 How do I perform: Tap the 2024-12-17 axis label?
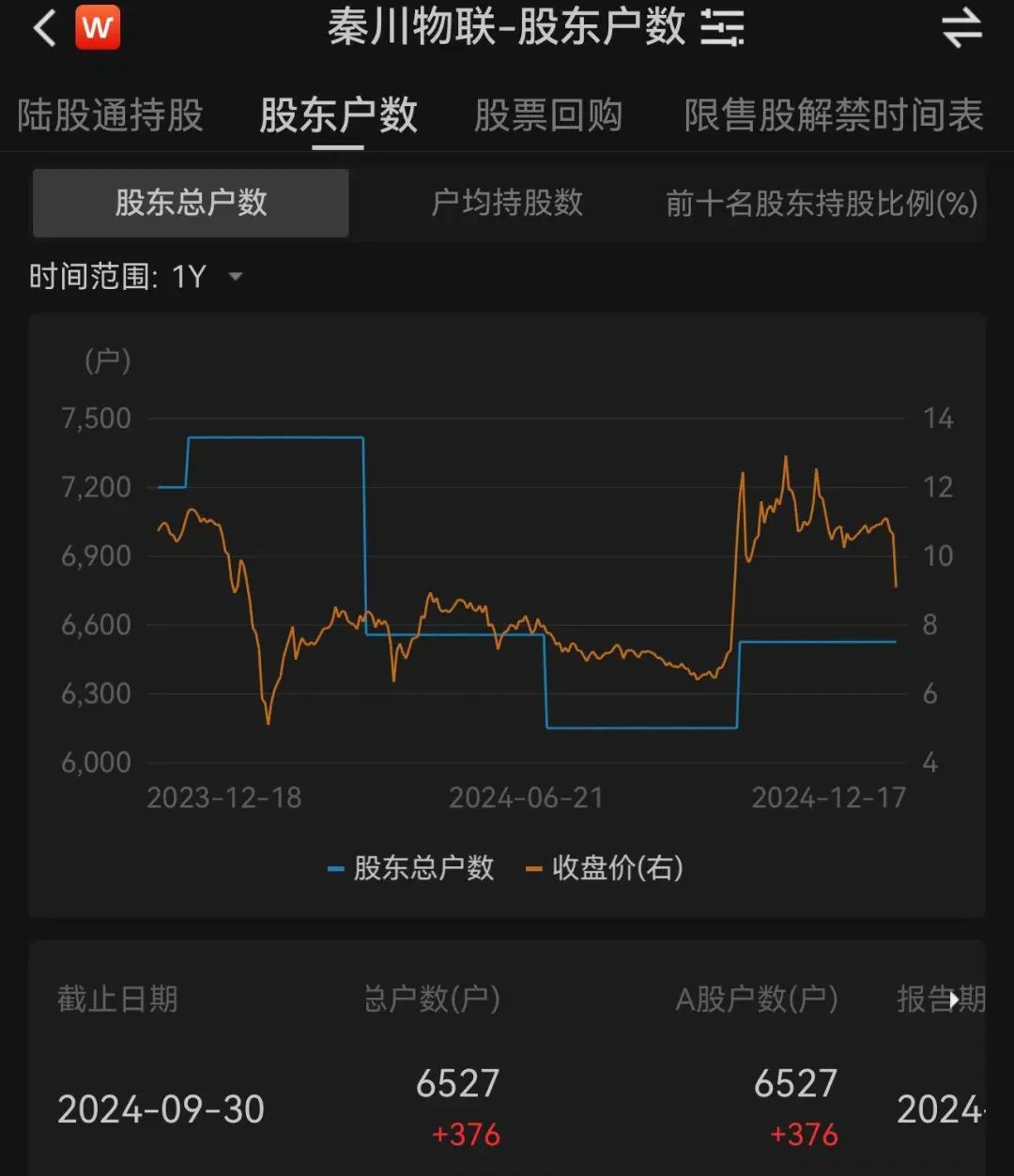click(x=830, y=798)
